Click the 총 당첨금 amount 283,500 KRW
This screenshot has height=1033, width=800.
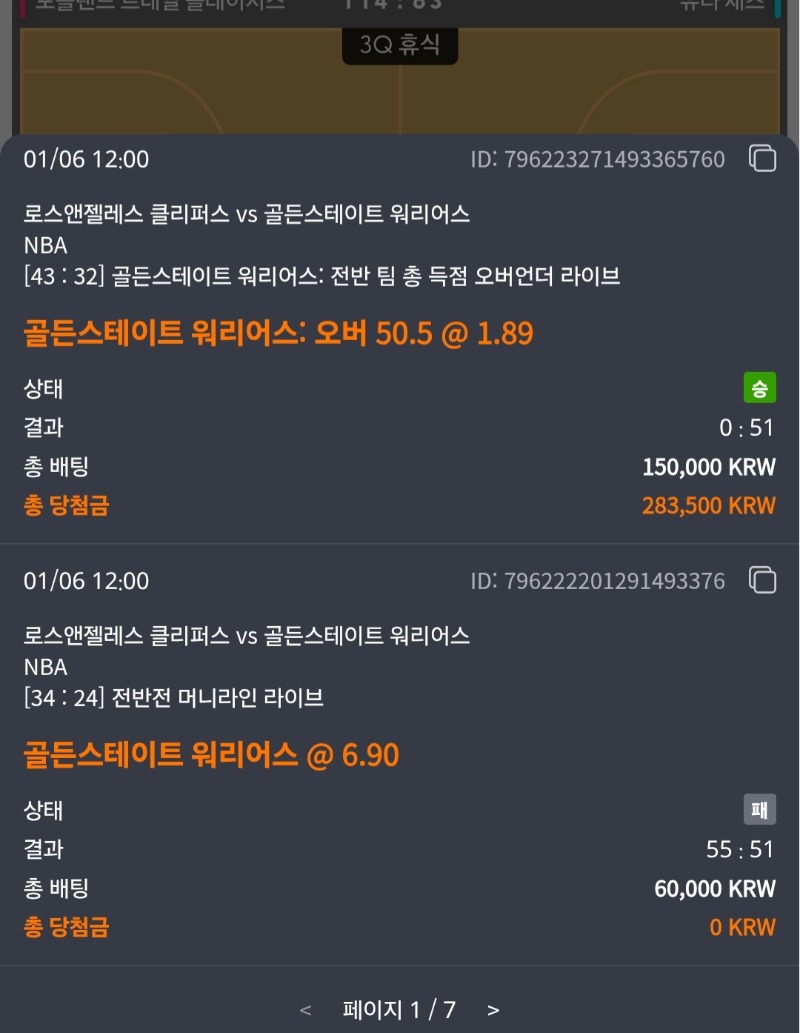pos(707,505)
